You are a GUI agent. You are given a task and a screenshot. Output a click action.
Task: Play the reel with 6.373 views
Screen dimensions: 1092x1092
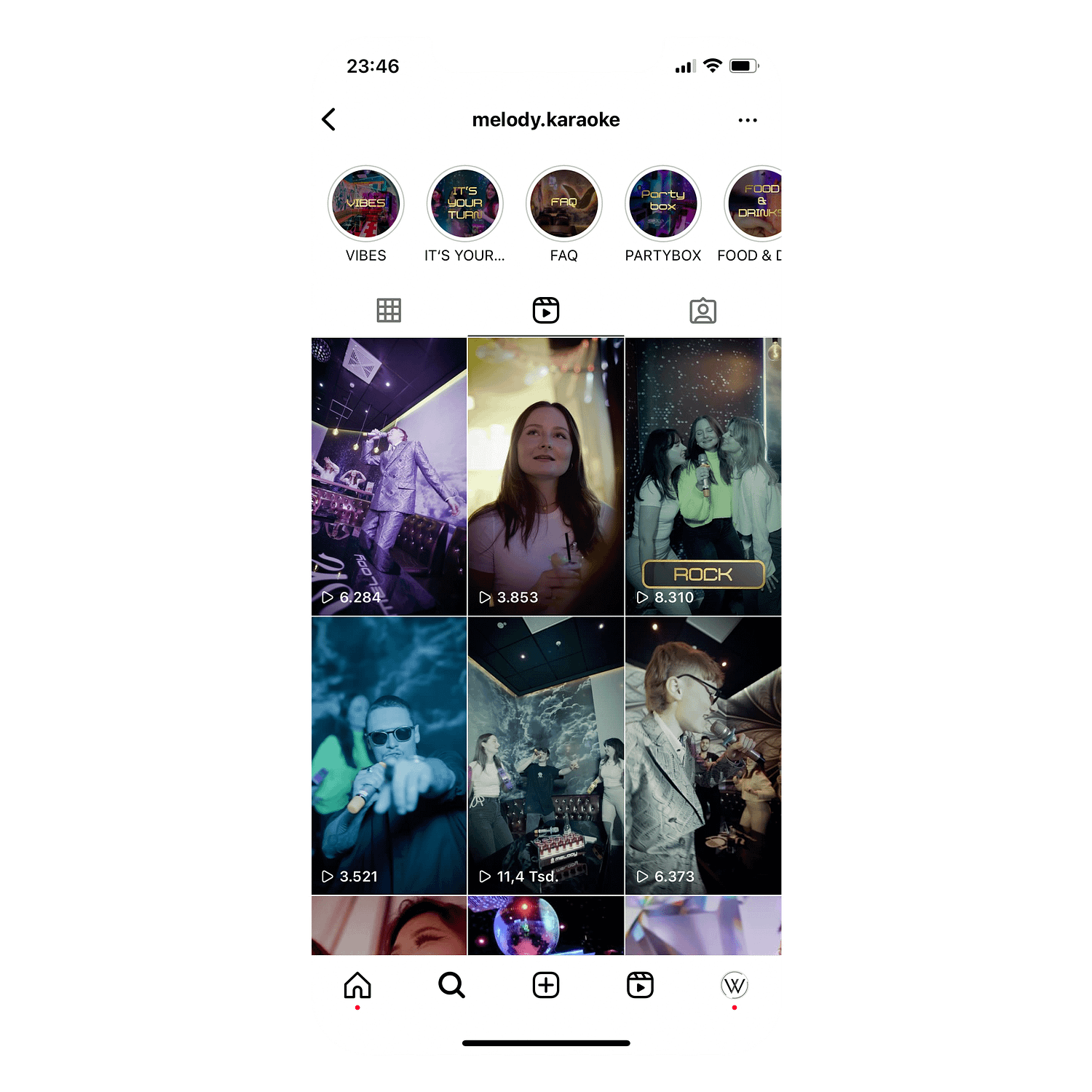[703, 756]
